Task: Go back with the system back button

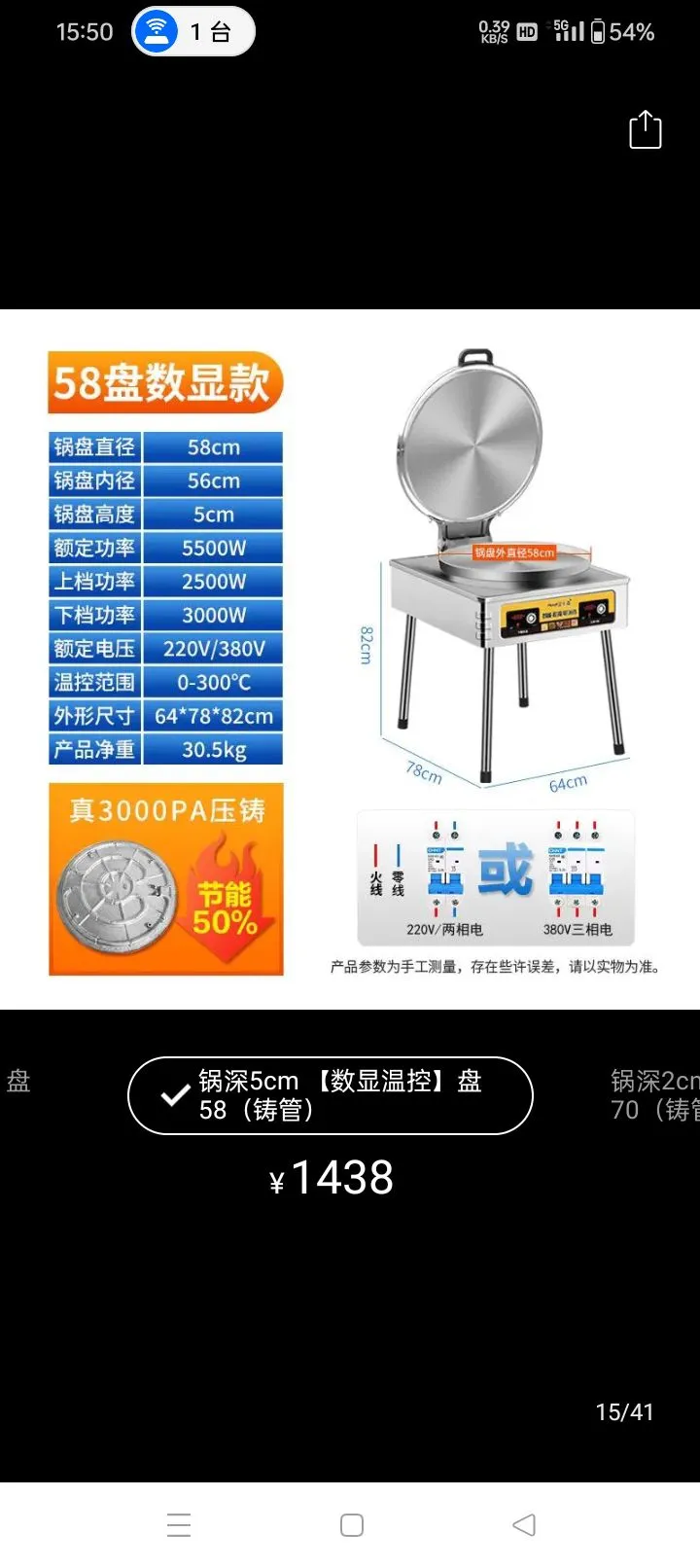Action: [x=524, y=1524]
